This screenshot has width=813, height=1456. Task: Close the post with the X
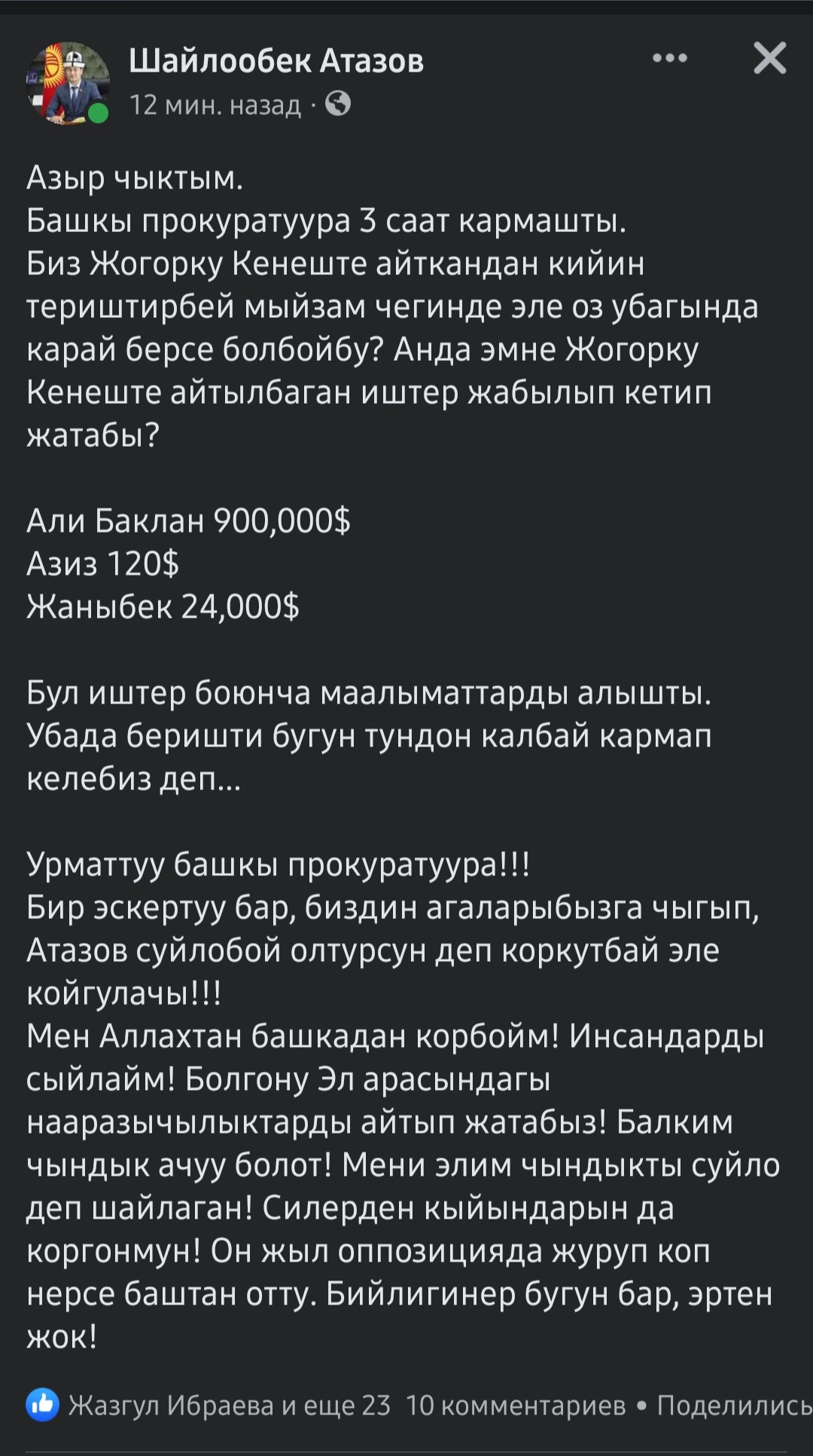(x=769, y=58)
